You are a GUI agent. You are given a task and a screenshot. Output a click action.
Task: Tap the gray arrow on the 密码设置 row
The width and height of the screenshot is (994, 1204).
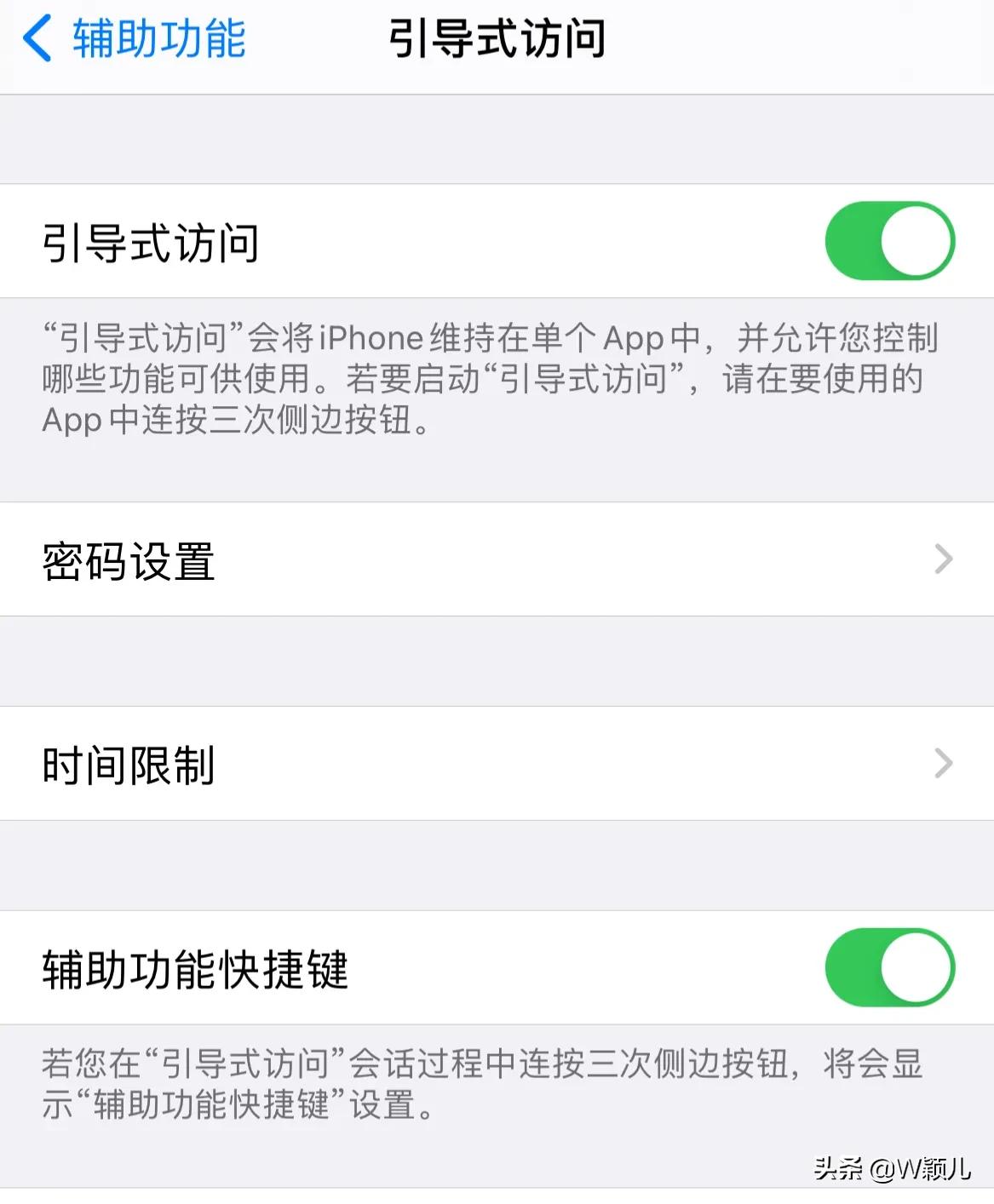point(943,559)
